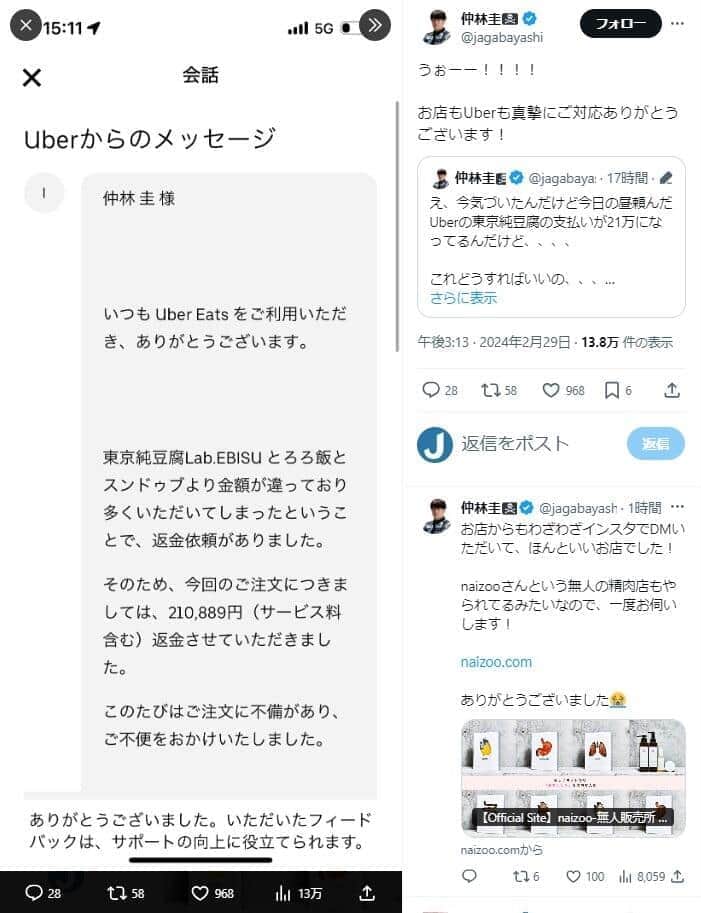Screen dimensions: 701x913
Task: Share from the bottom photo bar
Action: [367, 892]
